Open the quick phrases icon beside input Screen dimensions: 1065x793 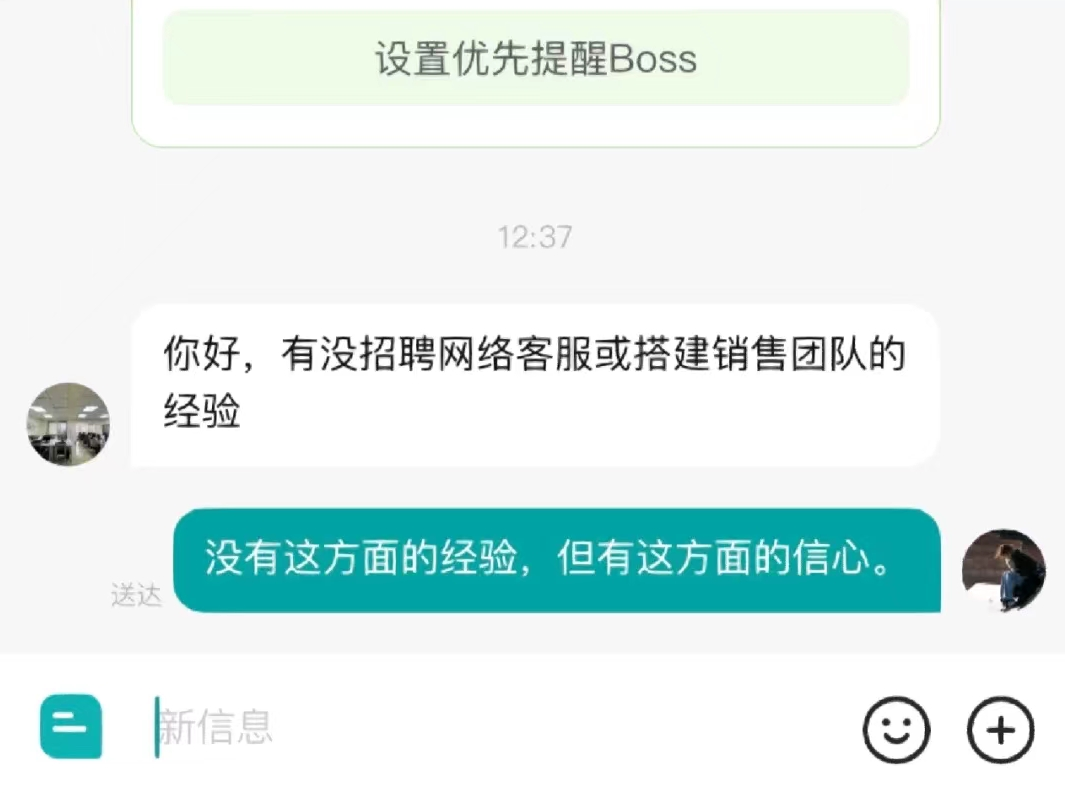click(71, 726)
